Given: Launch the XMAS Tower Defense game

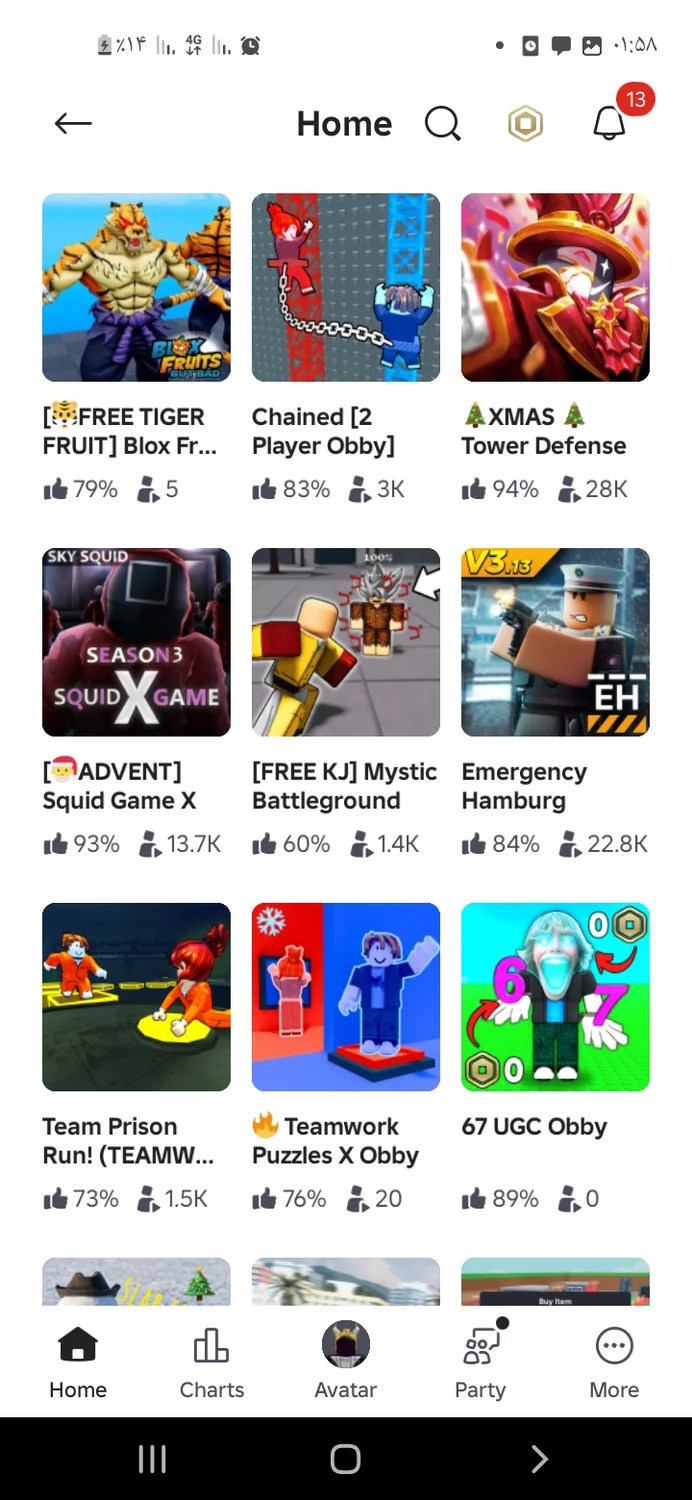Looking at the screenshot, I should click(555, 288).
